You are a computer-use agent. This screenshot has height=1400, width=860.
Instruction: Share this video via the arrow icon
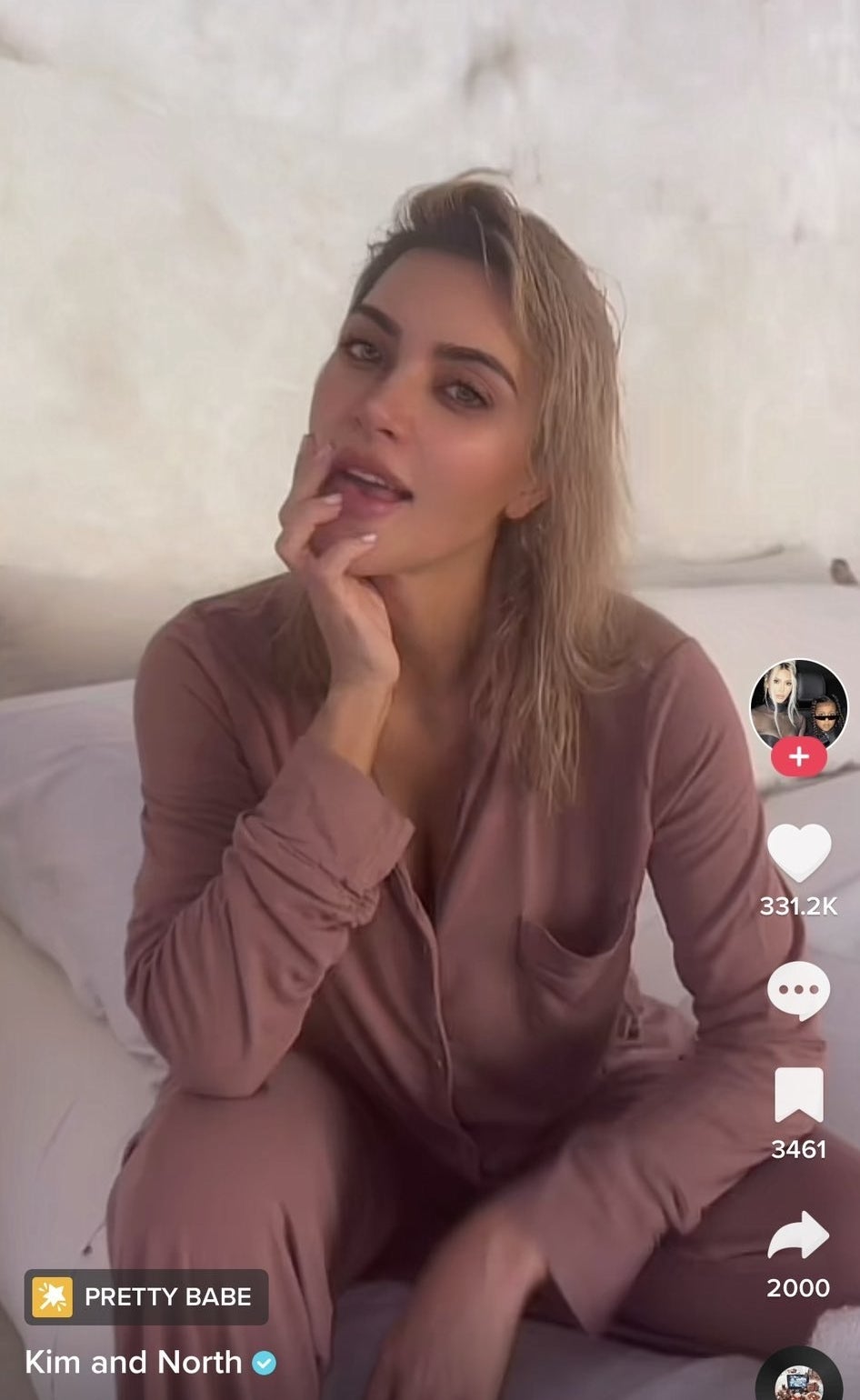(x=798, y=1236)
